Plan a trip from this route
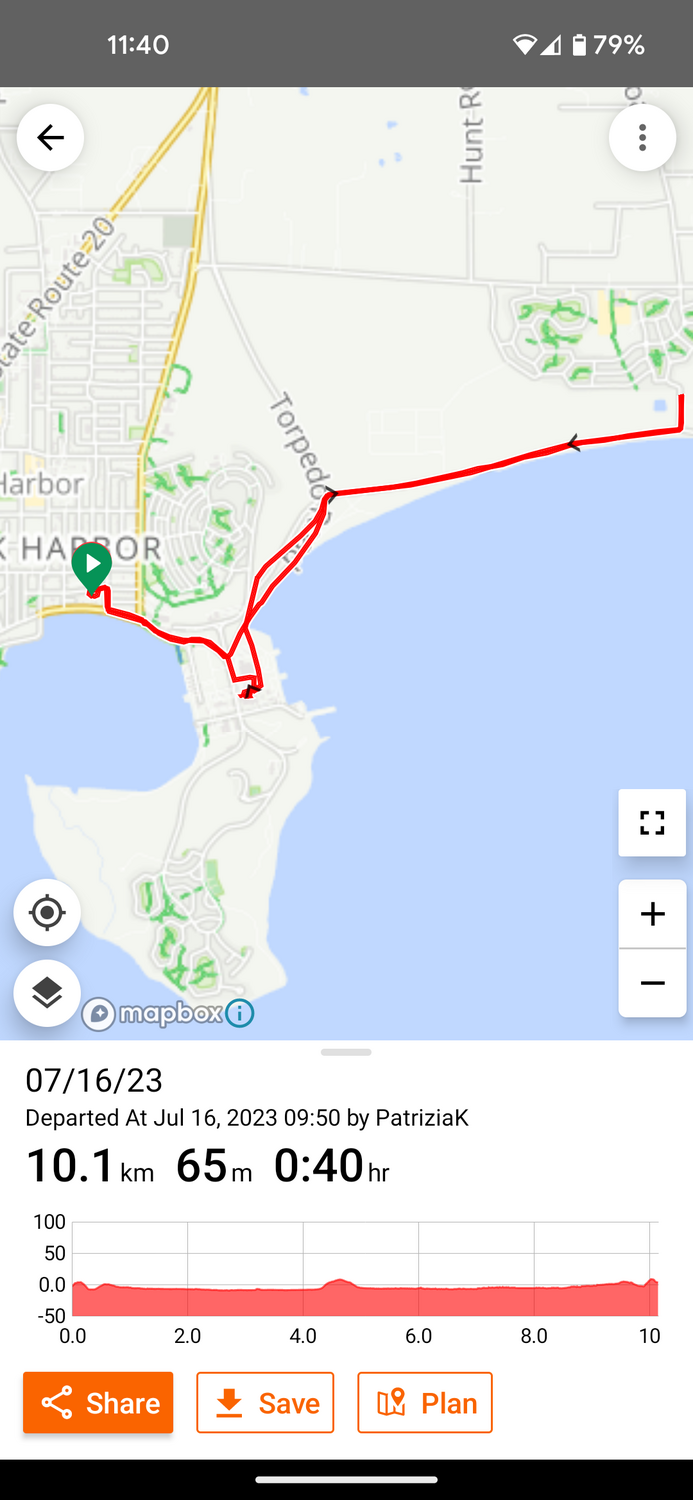The height and width of the screenshot is (1500, 693). [425, 1403]
